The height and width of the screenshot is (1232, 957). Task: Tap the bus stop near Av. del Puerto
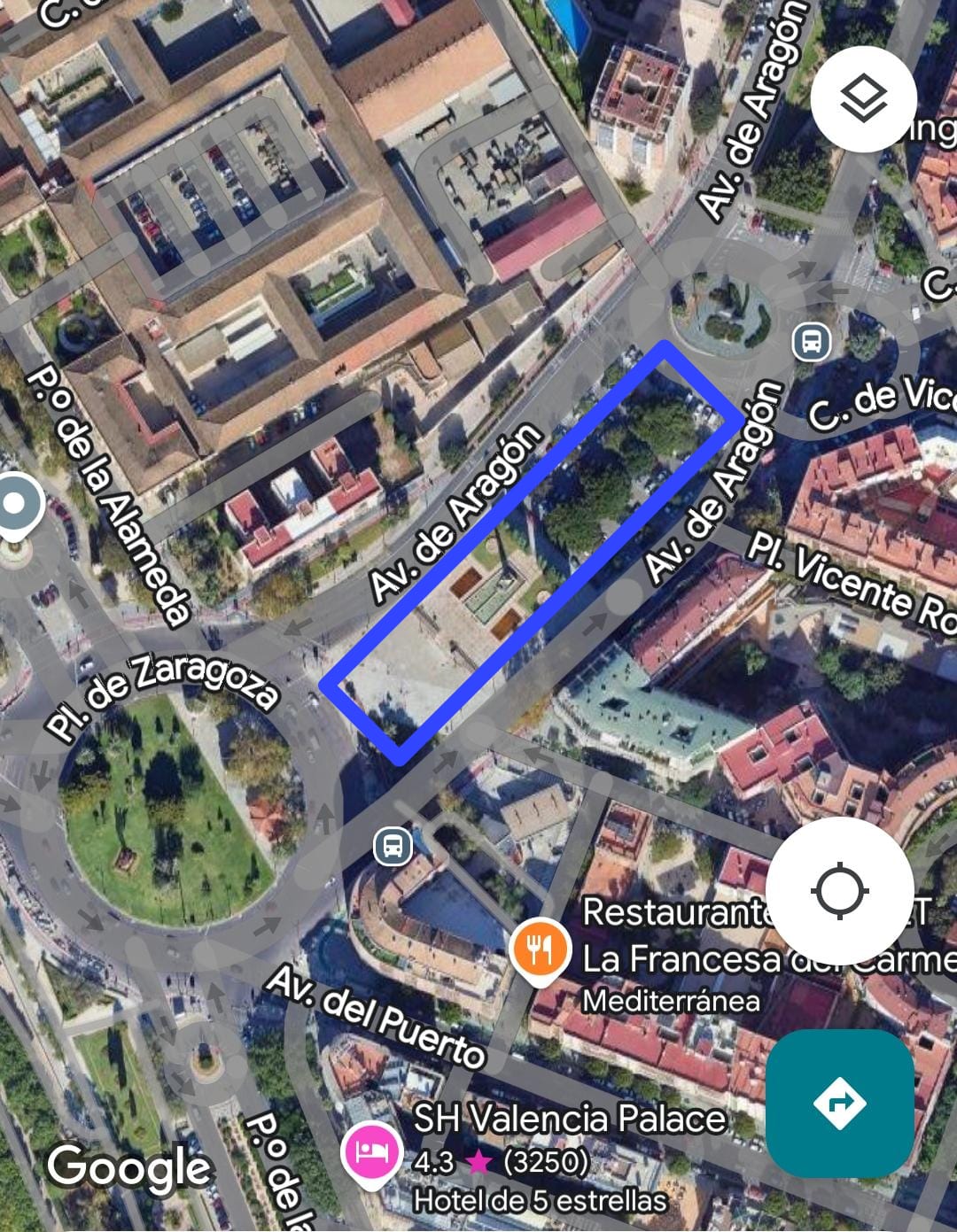(x=393, y=846)
